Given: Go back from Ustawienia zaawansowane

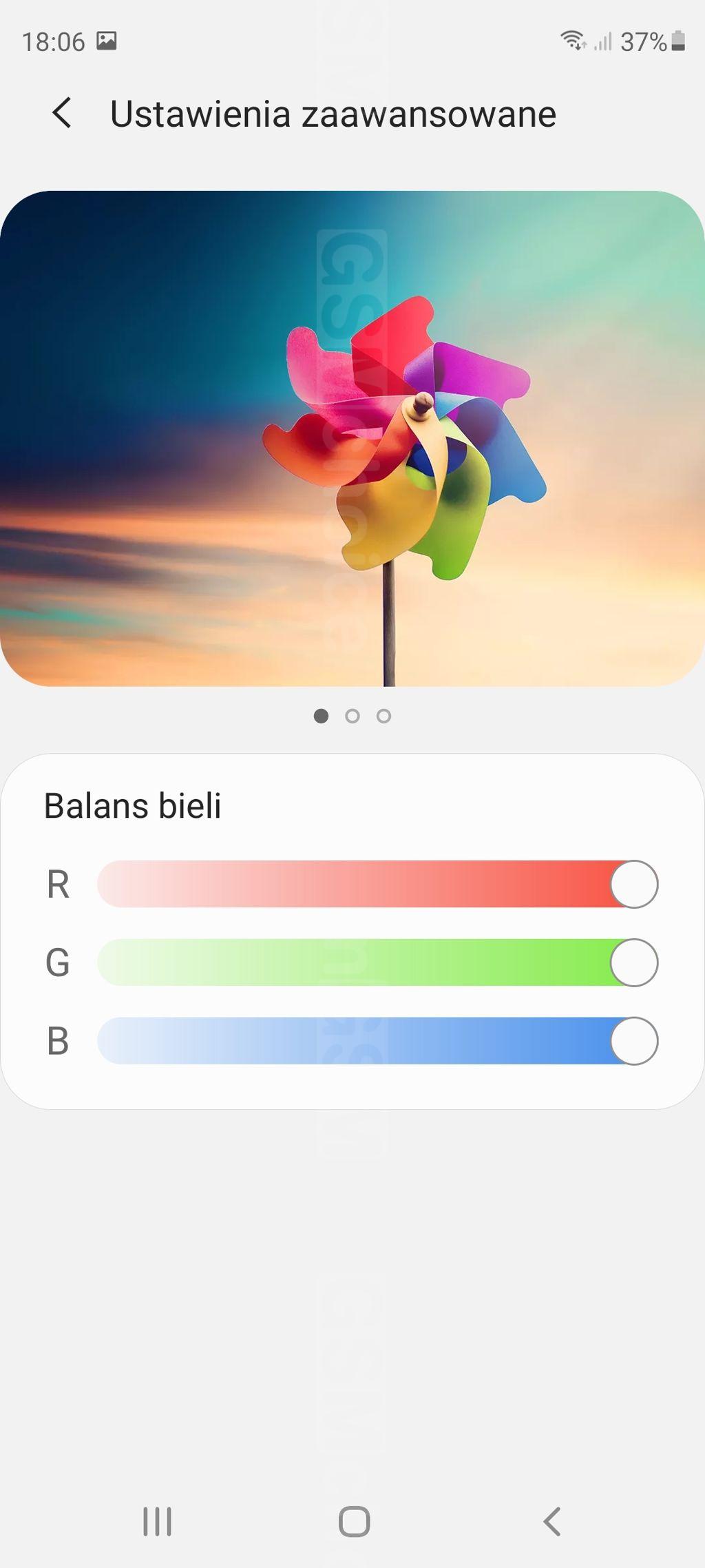Looking at the screenshot, I should [62, 113].
